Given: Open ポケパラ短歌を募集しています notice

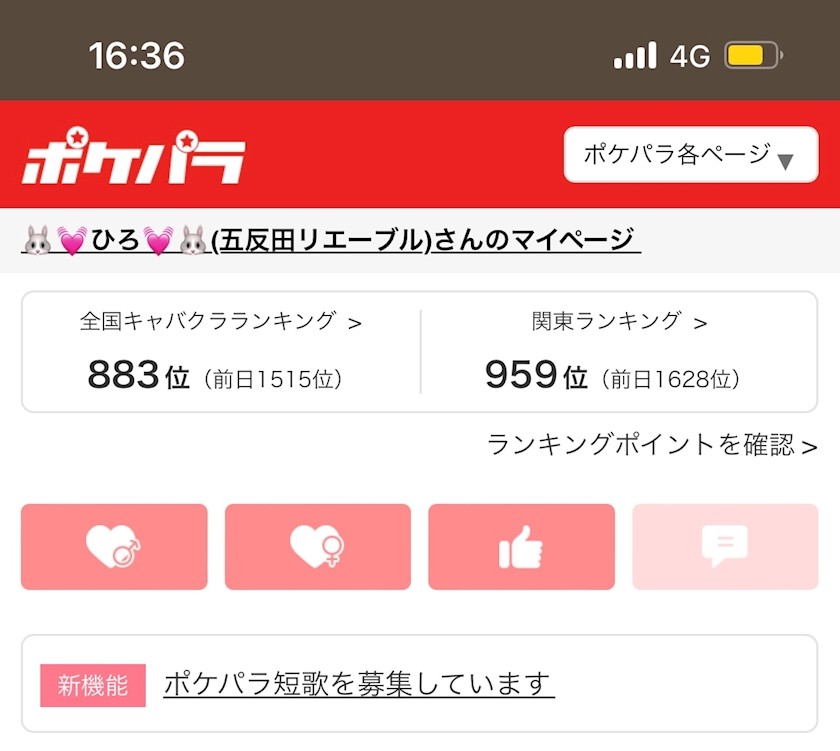Looking at the screenshot, I should [358, 685].
